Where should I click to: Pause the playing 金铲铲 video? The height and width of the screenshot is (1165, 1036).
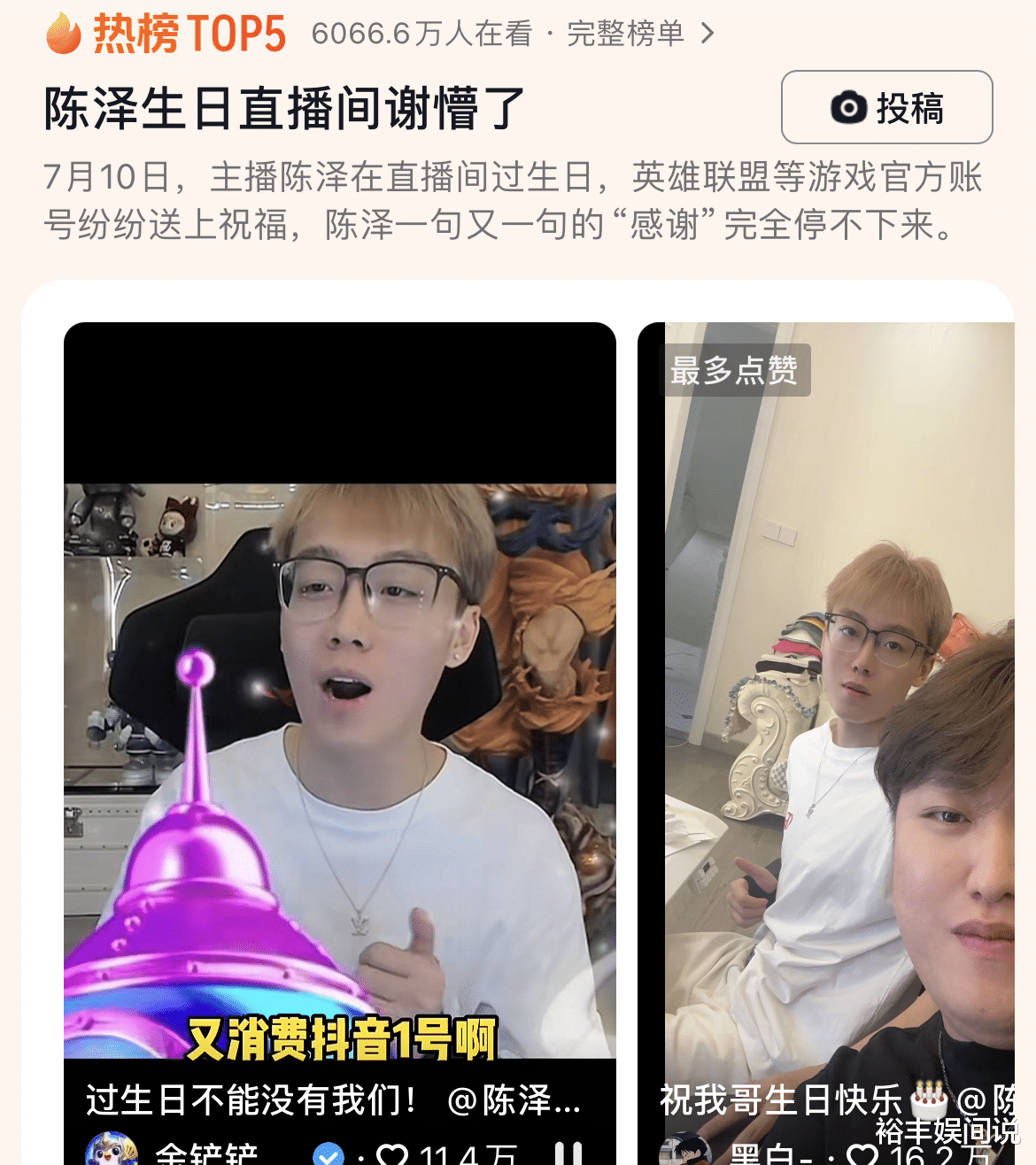[x=568, y=1153]
